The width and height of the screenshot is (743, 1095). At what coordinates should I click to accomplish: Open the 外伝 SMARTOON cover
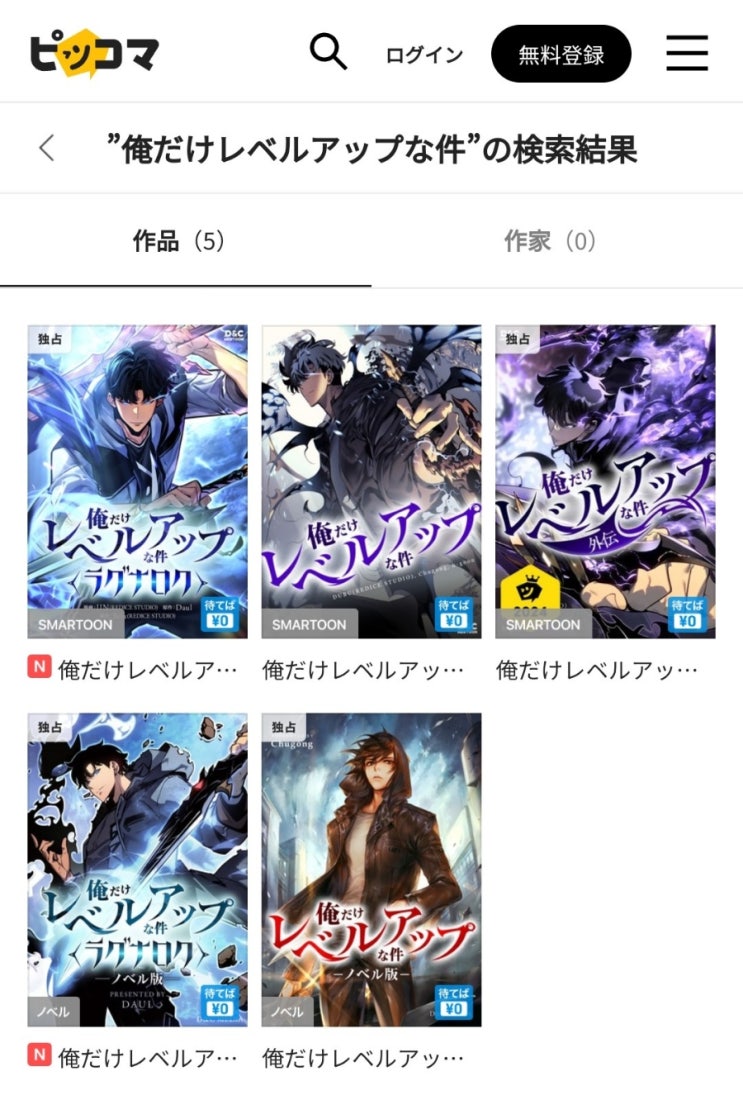pyautogui.click(x=605, y=481)
